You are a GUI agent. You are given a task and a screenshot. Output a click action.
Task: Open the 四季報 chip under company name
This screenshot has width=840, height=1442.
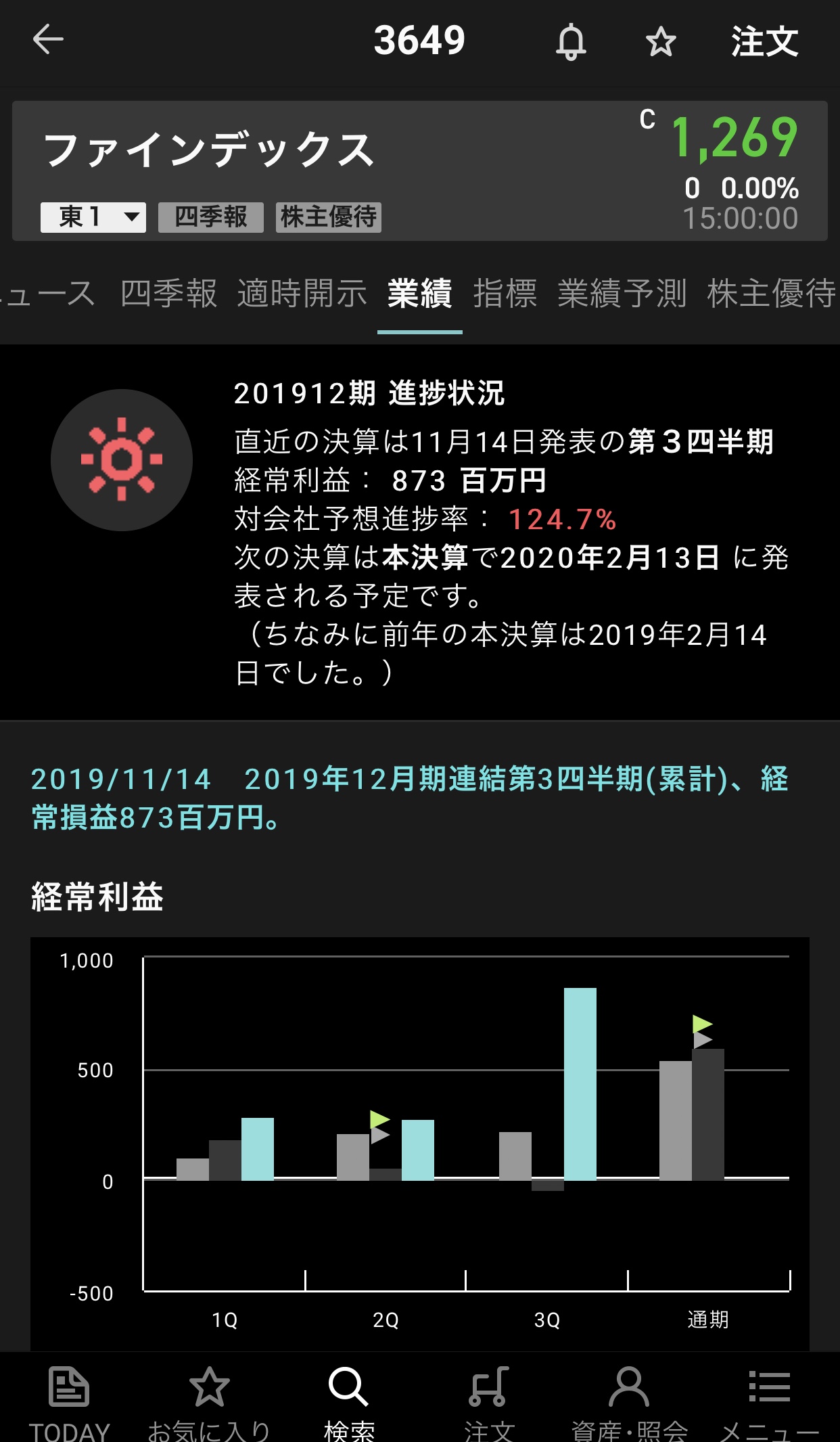(x=211, y=217)
